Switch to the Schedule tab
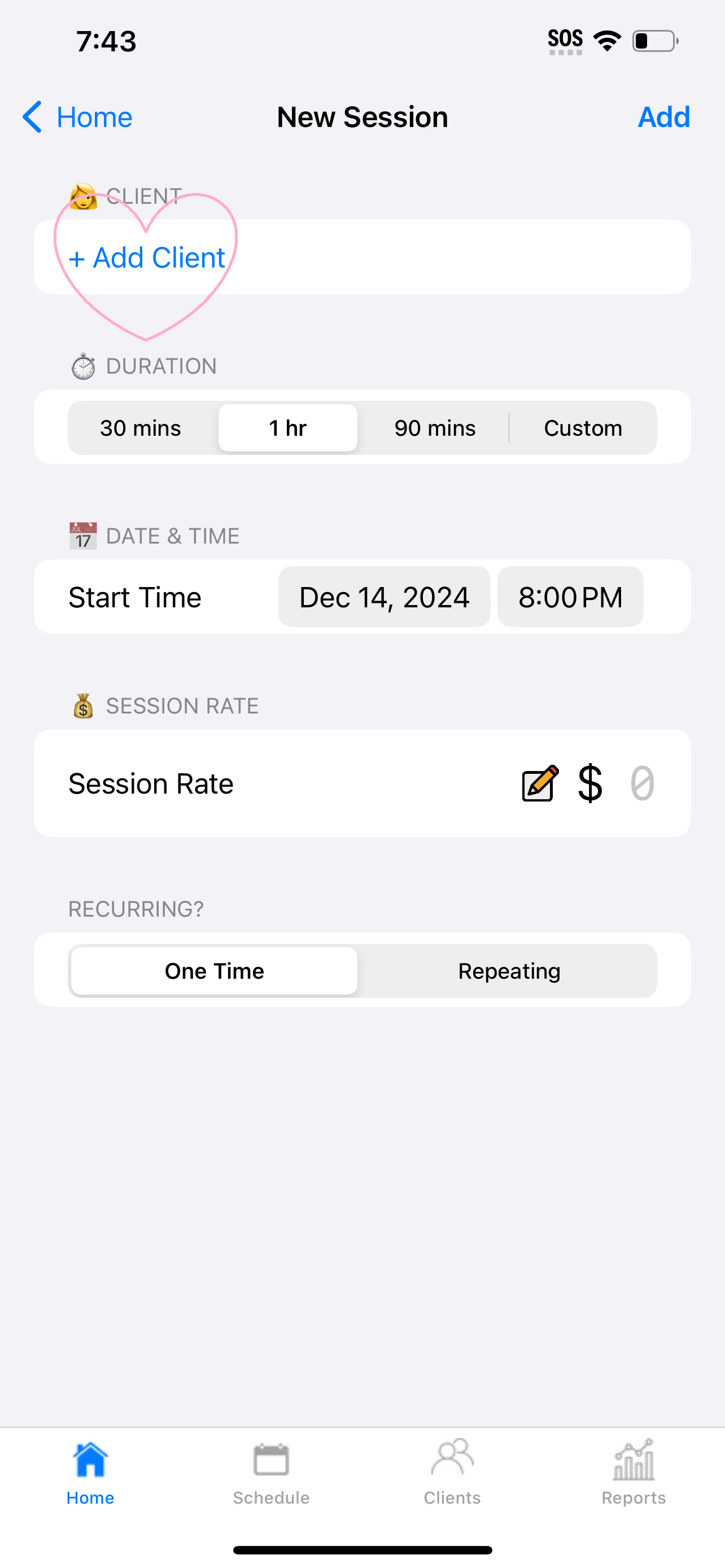Viewport: 725px width, 1568px height. pos(271,1473)
